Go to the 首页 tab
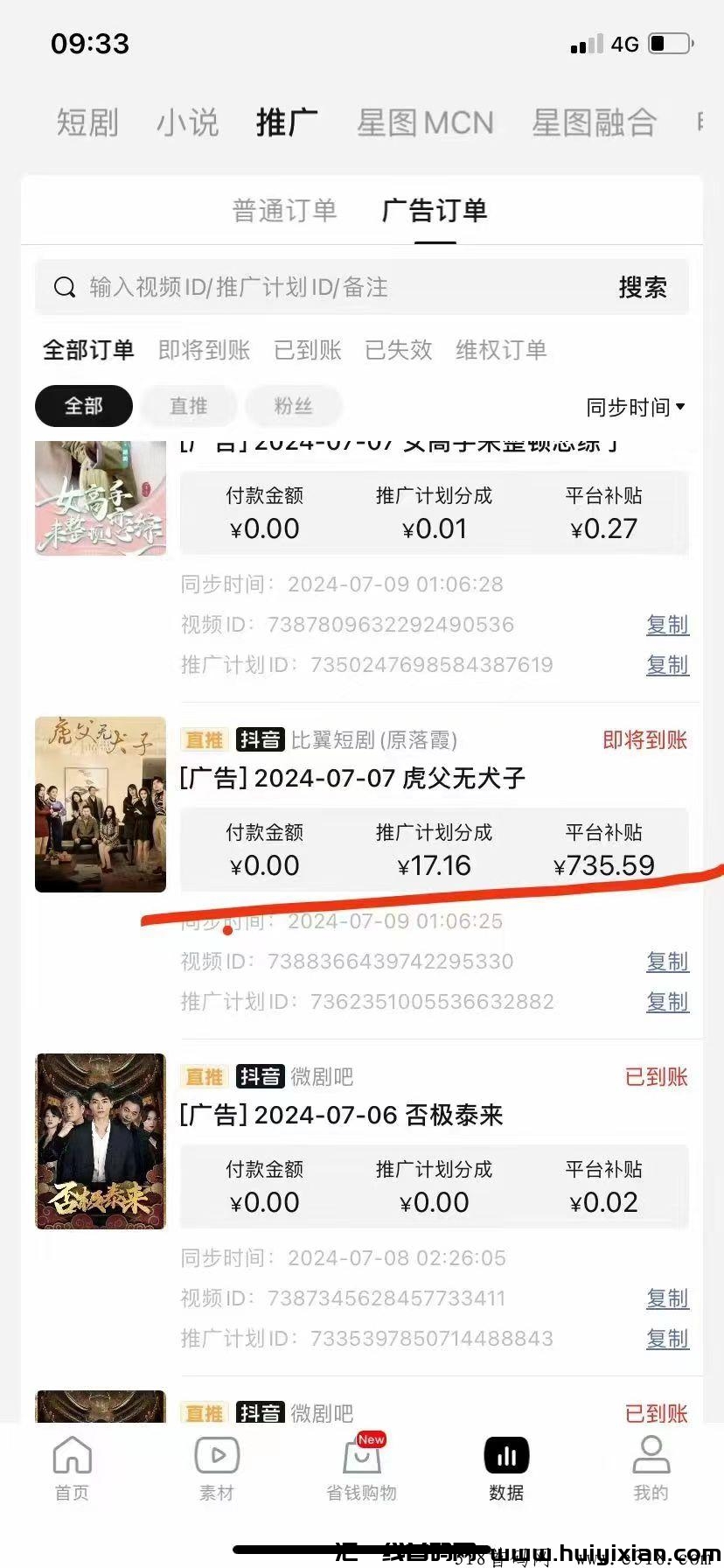The height and width of the screenshot is (1568, 724). pyautogui.click(x=72, y=1468)
